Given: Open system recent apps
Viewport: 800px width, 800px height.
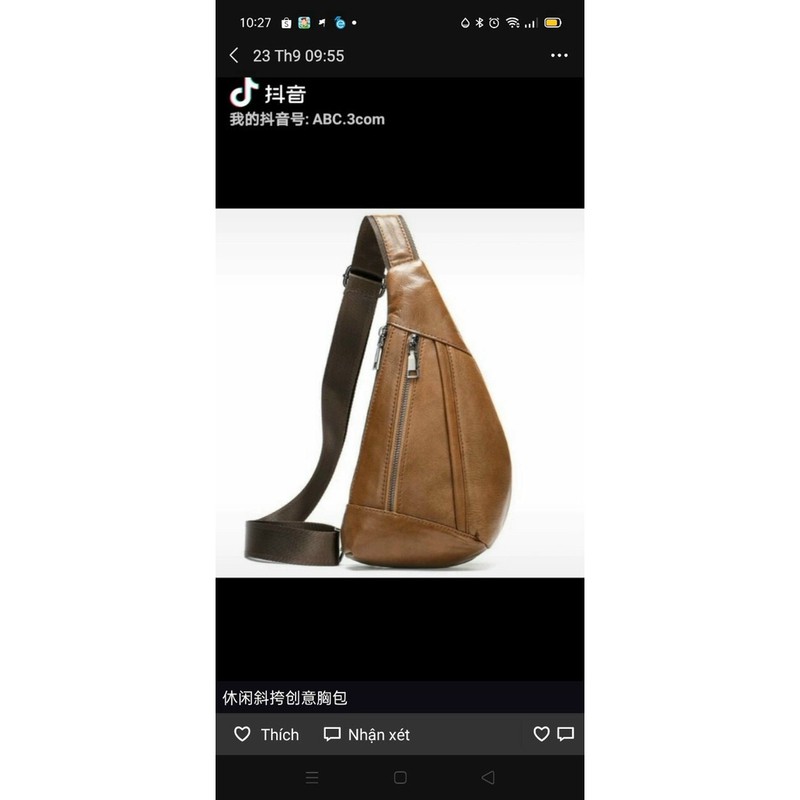Looking at the screenshot, I should (312, 777).
